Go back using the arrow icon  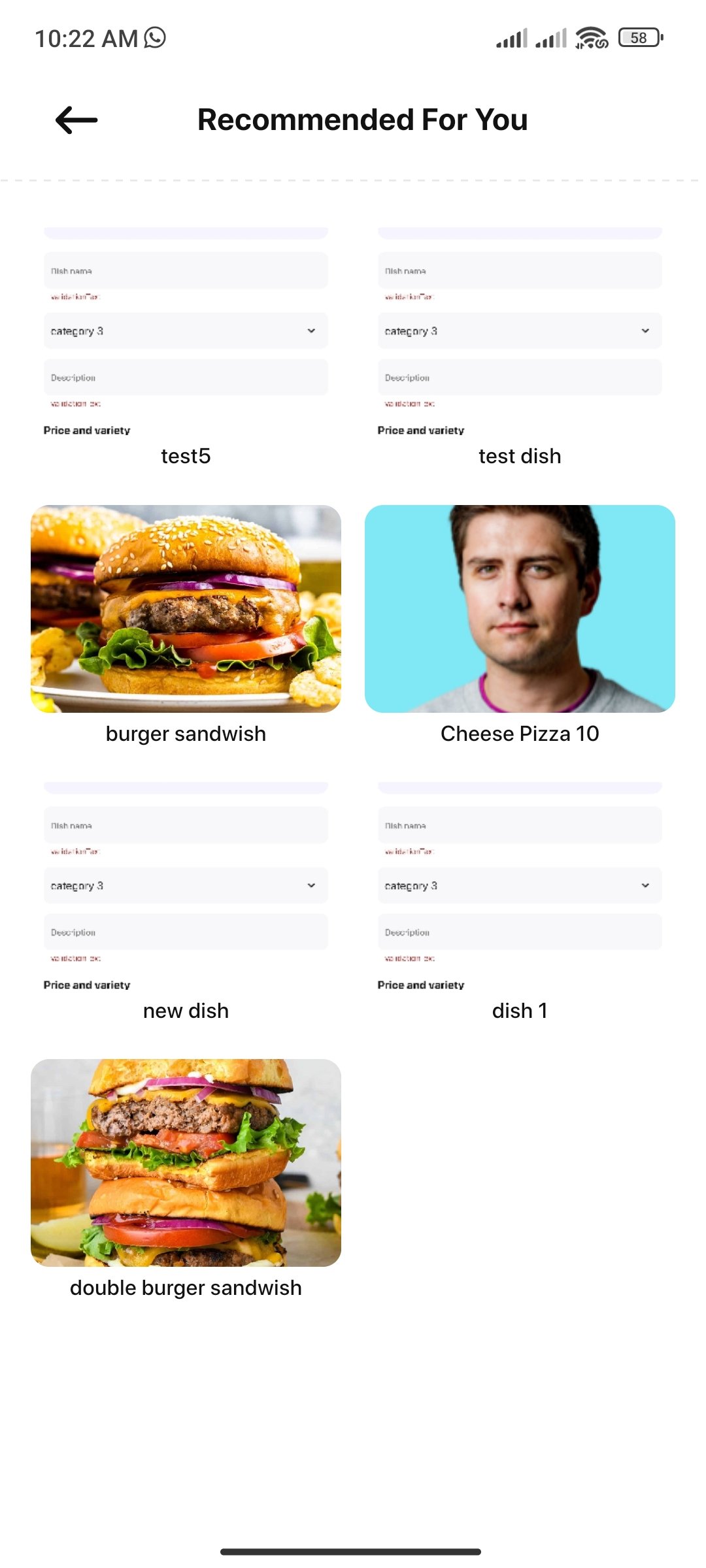coord(76,120)
